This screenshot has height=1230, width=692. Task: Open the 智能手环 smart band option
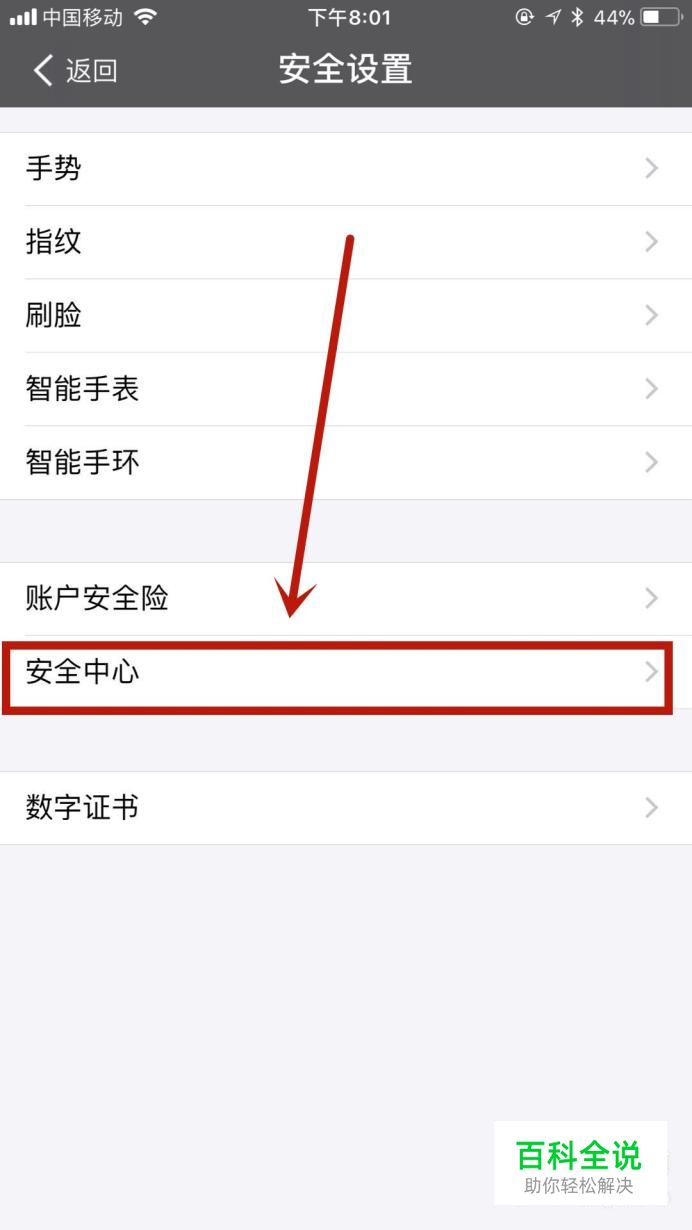pos(345,462)
